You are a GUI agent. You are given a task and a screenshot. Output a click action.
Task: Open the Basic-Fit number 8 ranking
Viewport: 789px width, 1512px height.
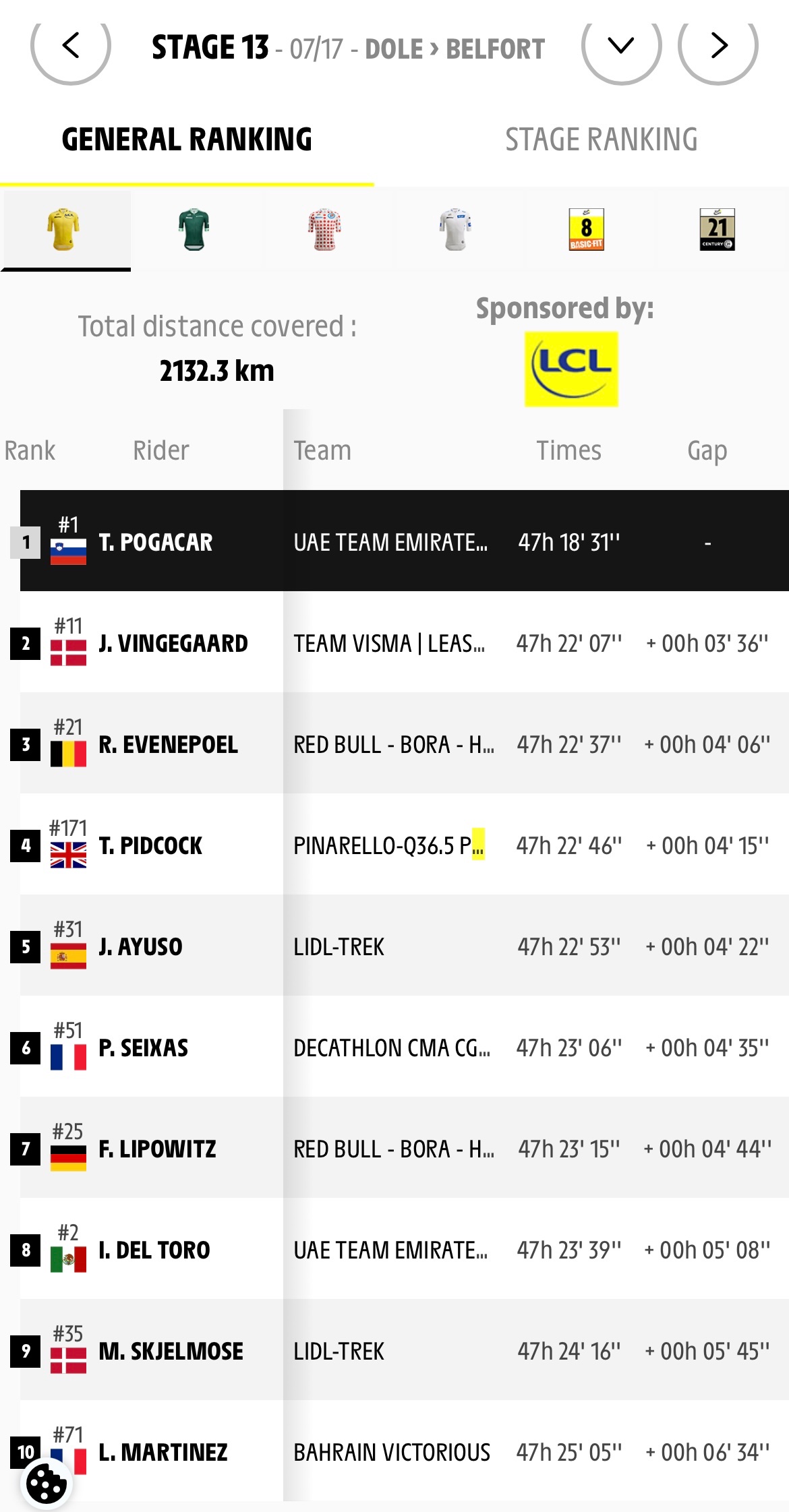pyautogui.click(x=586, y=230)
